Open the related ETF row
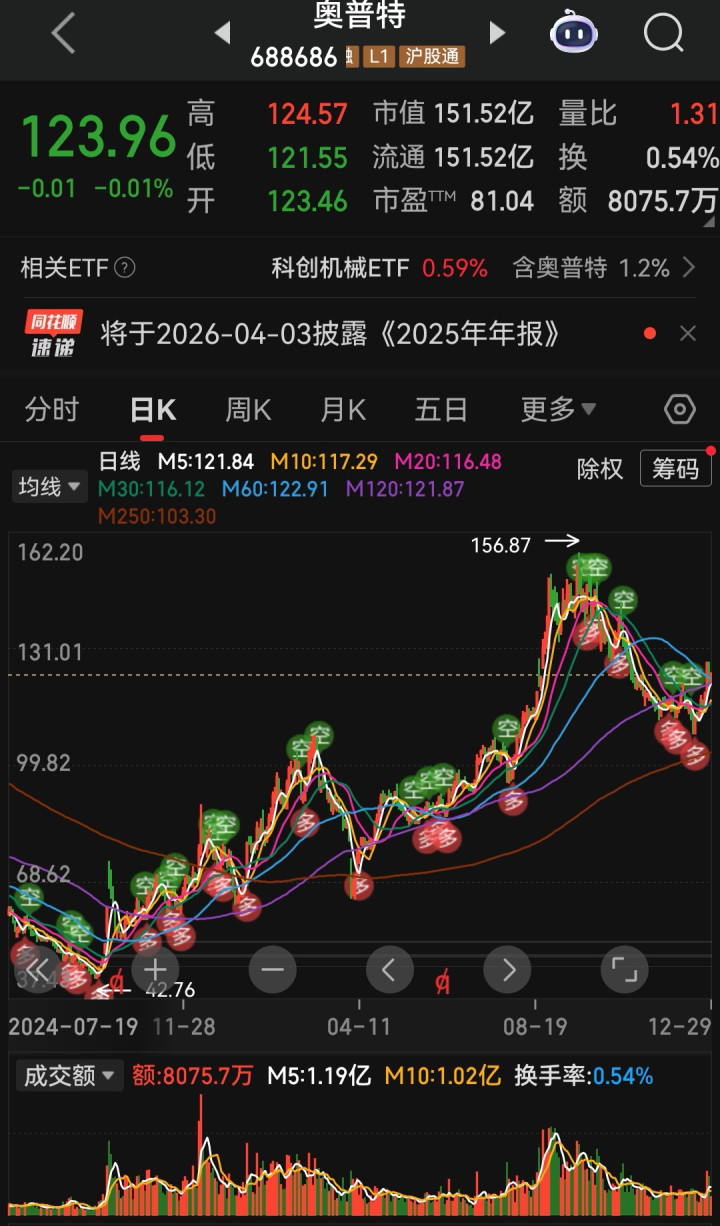This screenshot has height=1226, width=720. pyautogui.click(x=360, y=268)
